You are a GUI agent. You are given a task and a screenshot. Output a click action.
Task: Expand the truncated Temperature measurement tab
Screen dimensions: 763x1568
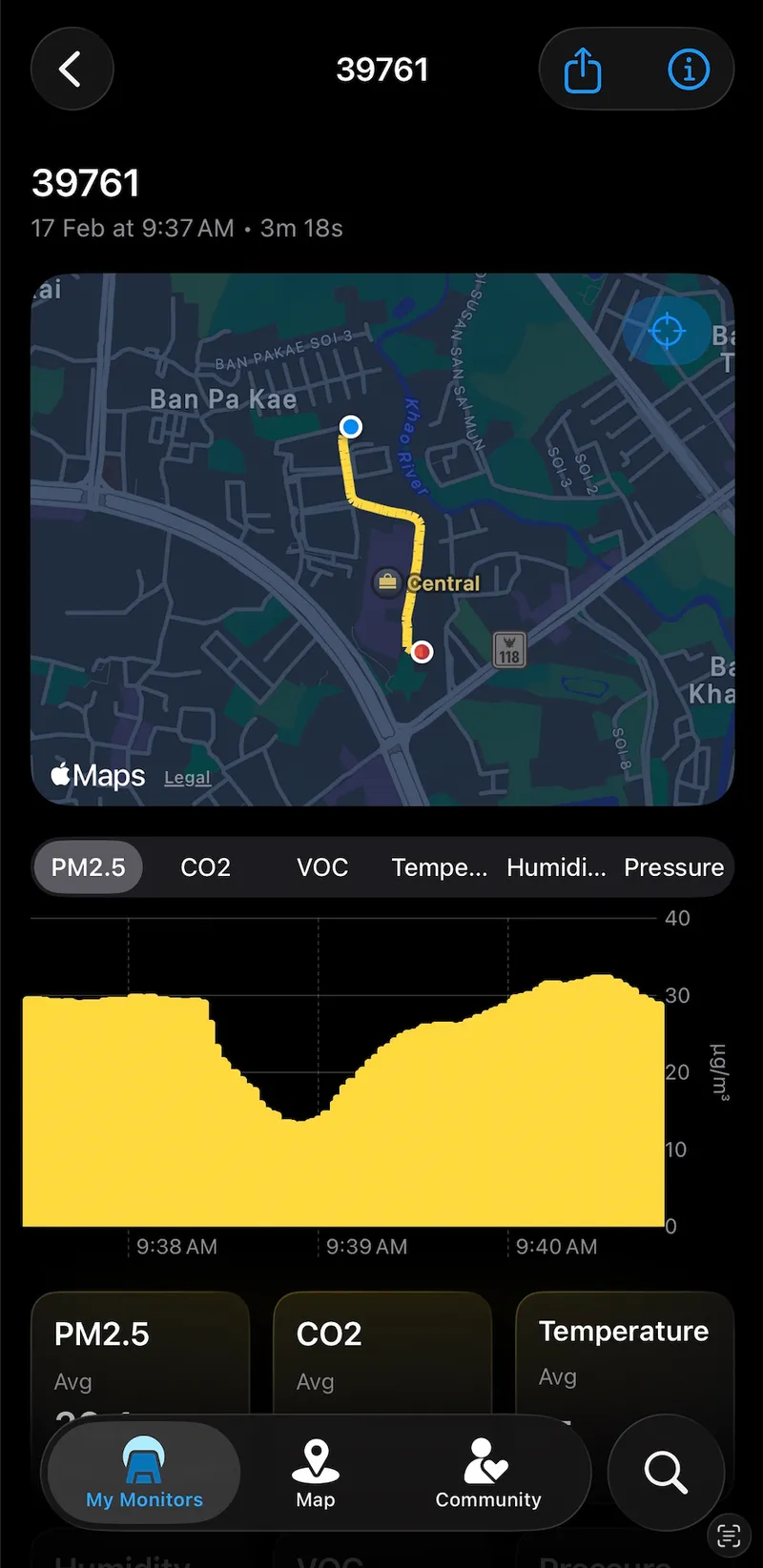439,866
